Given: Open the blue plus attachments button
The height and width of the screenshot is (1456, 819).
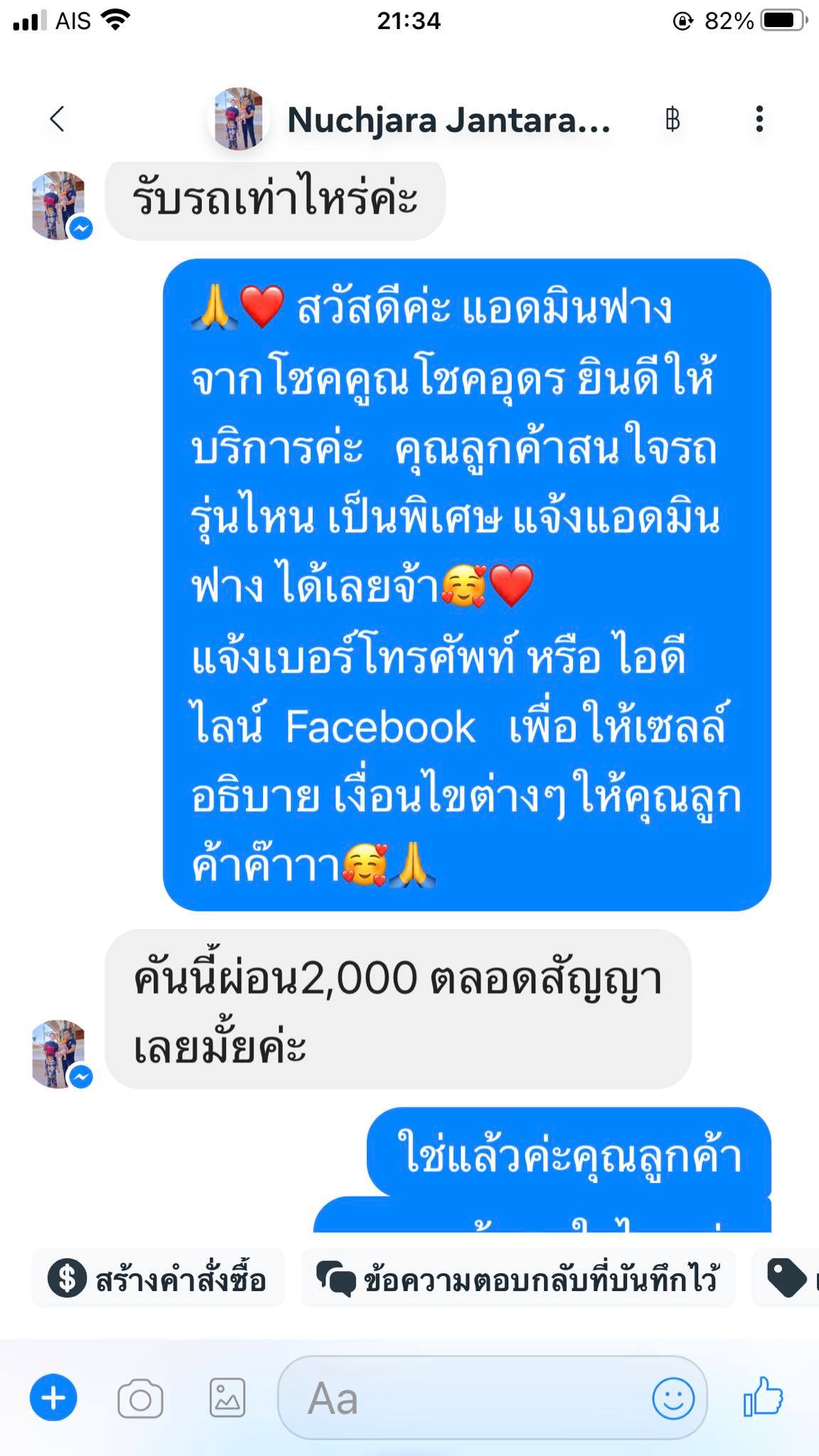Looking at the screenshot, I should [x=53, y=1398].
